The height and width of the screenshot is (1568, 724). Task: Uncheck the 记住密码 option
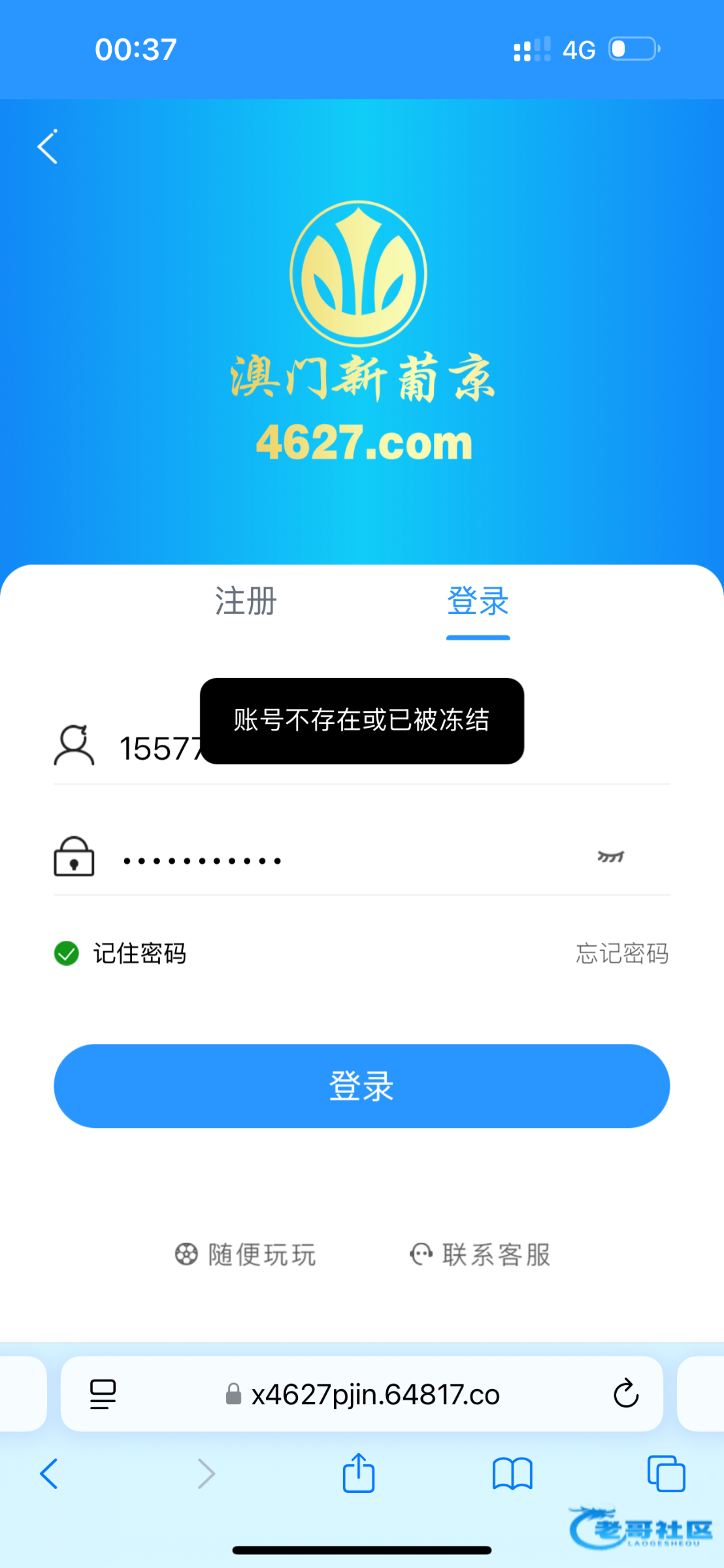[67, 953]
